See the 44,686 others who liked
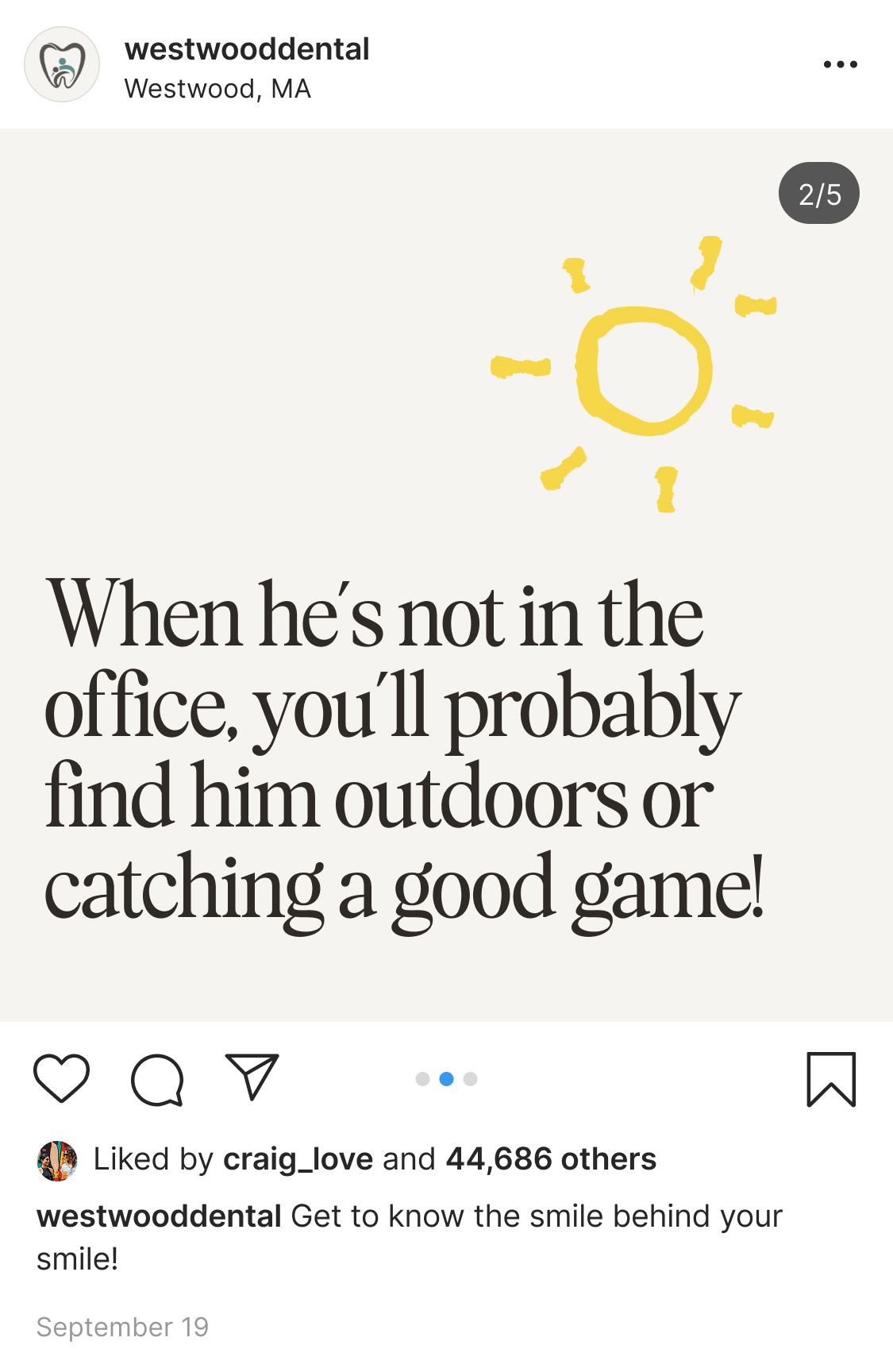893x1372 pixels. [x=551, y=1159]
